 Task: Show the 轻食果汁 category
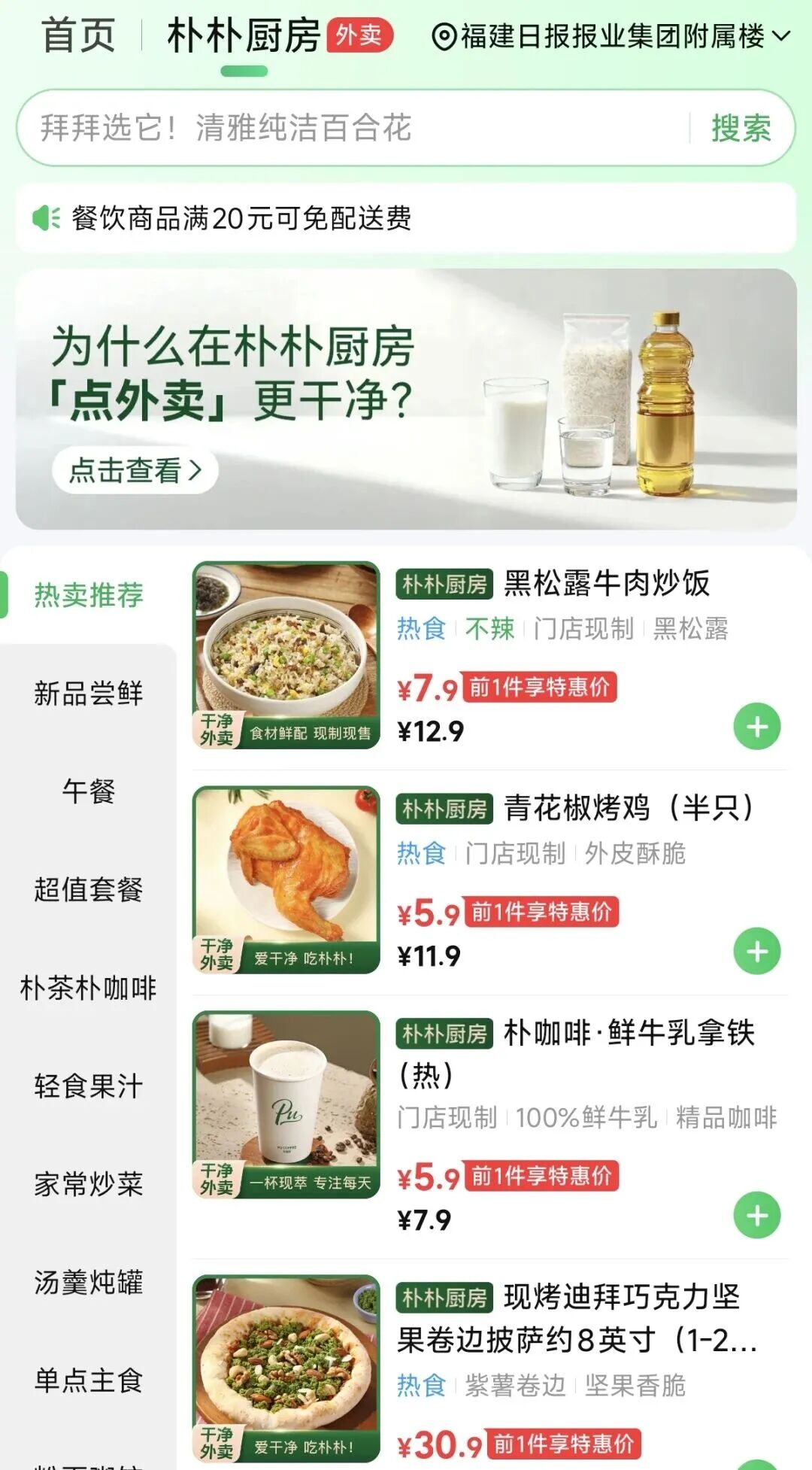[x=88, y=1086]
